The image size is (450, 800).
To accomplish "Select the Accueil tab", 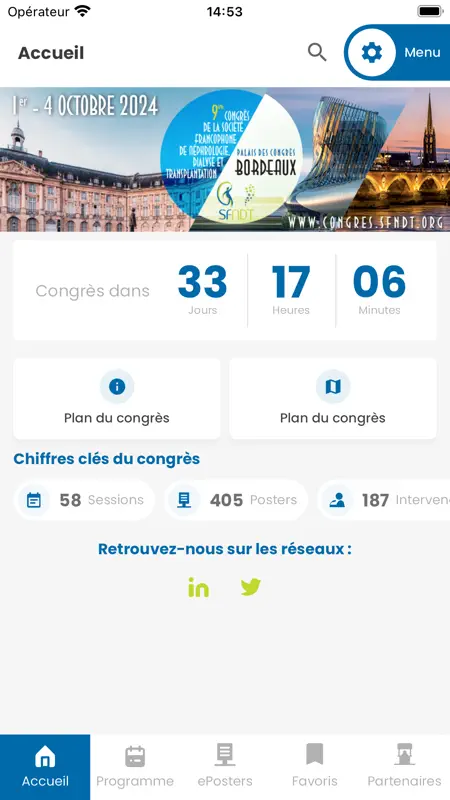I will point(45,767).
